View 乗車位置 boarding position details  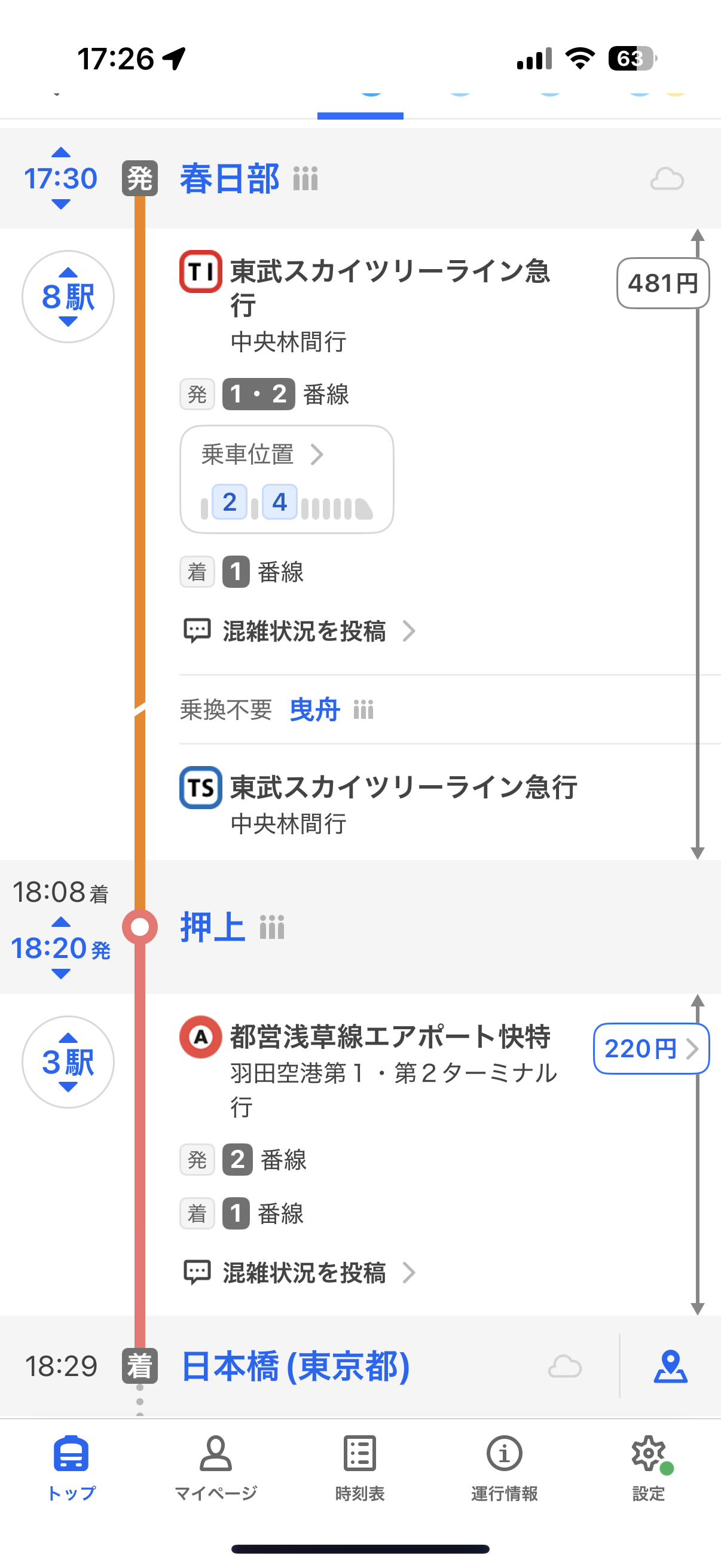click(x=286, y=479)
